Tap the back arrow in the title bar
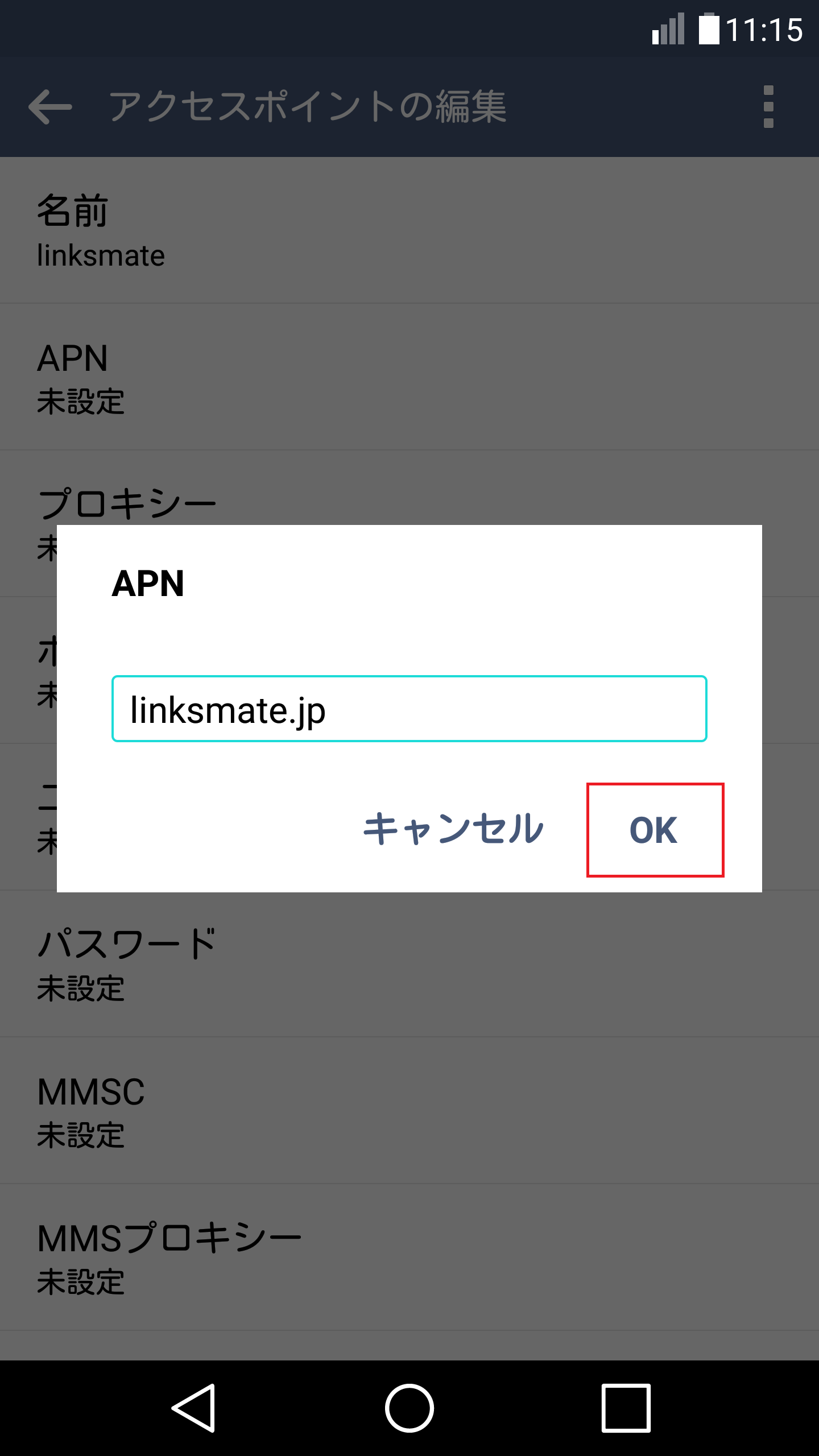Image resolution: width=819 pixels, height=1456 pixels. [49, 107]
